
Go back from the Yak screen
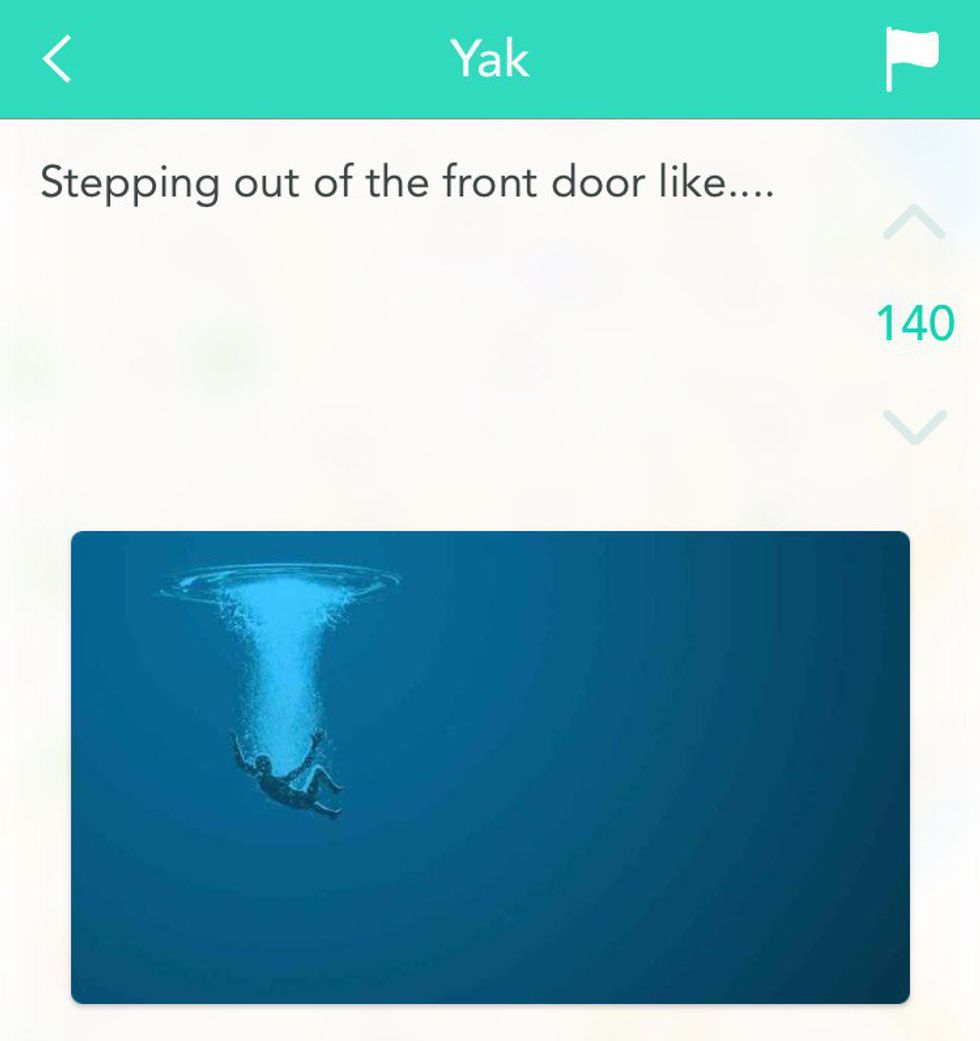pos(58,59)
